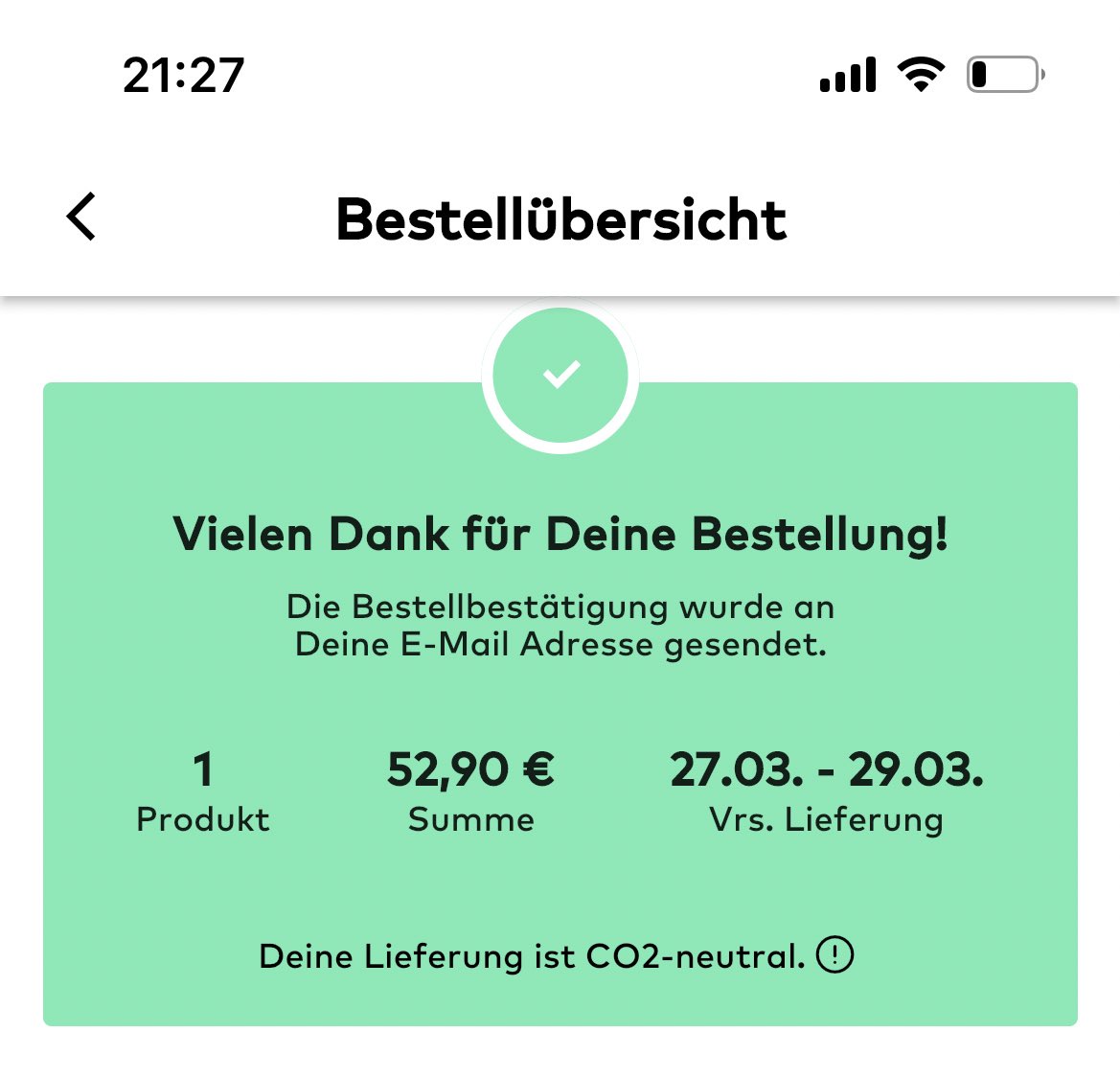Go back from Bestellübersicht

(x=80, y=217)
